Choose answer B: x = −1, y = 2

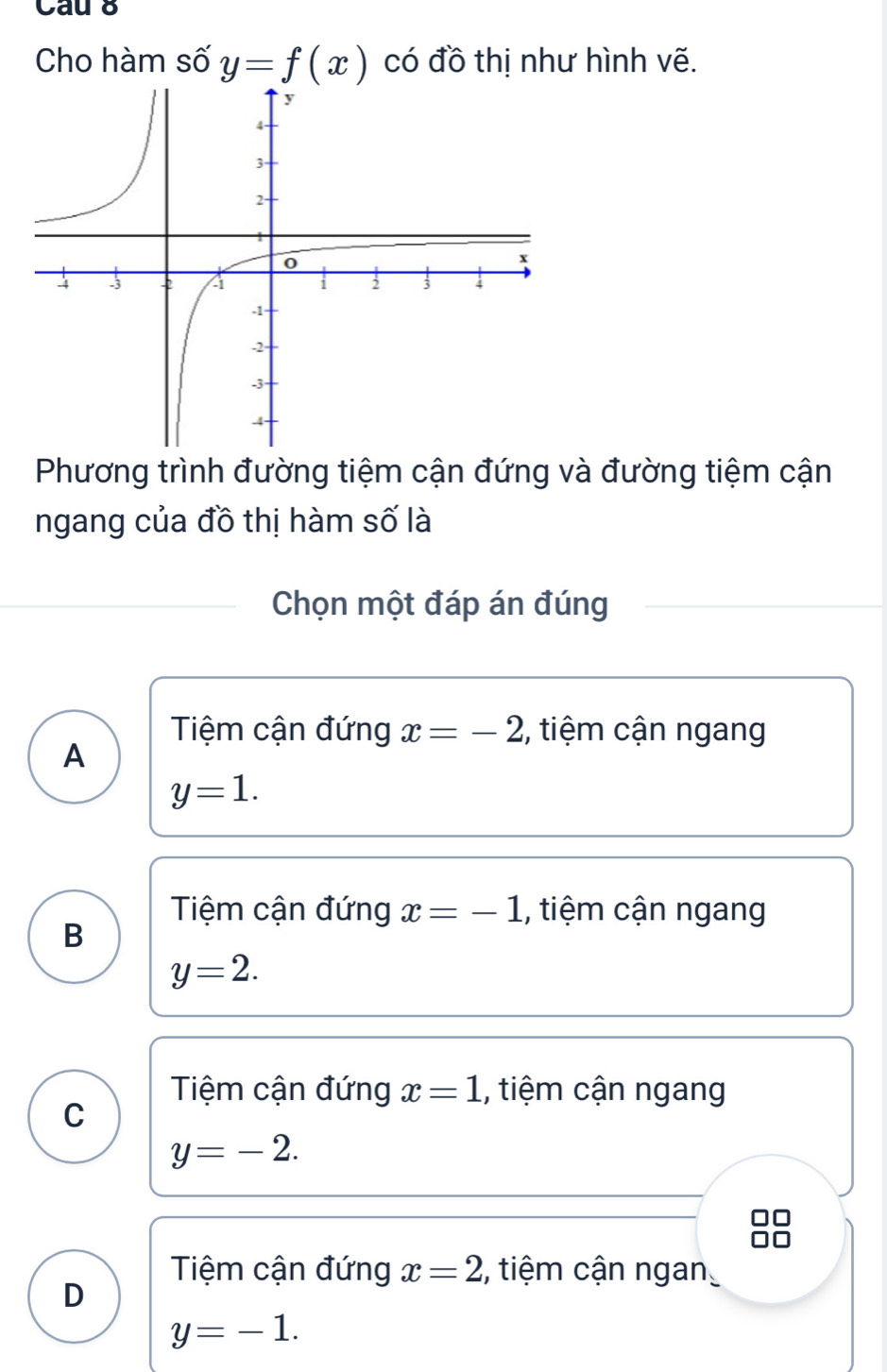(x=75, y=937)
